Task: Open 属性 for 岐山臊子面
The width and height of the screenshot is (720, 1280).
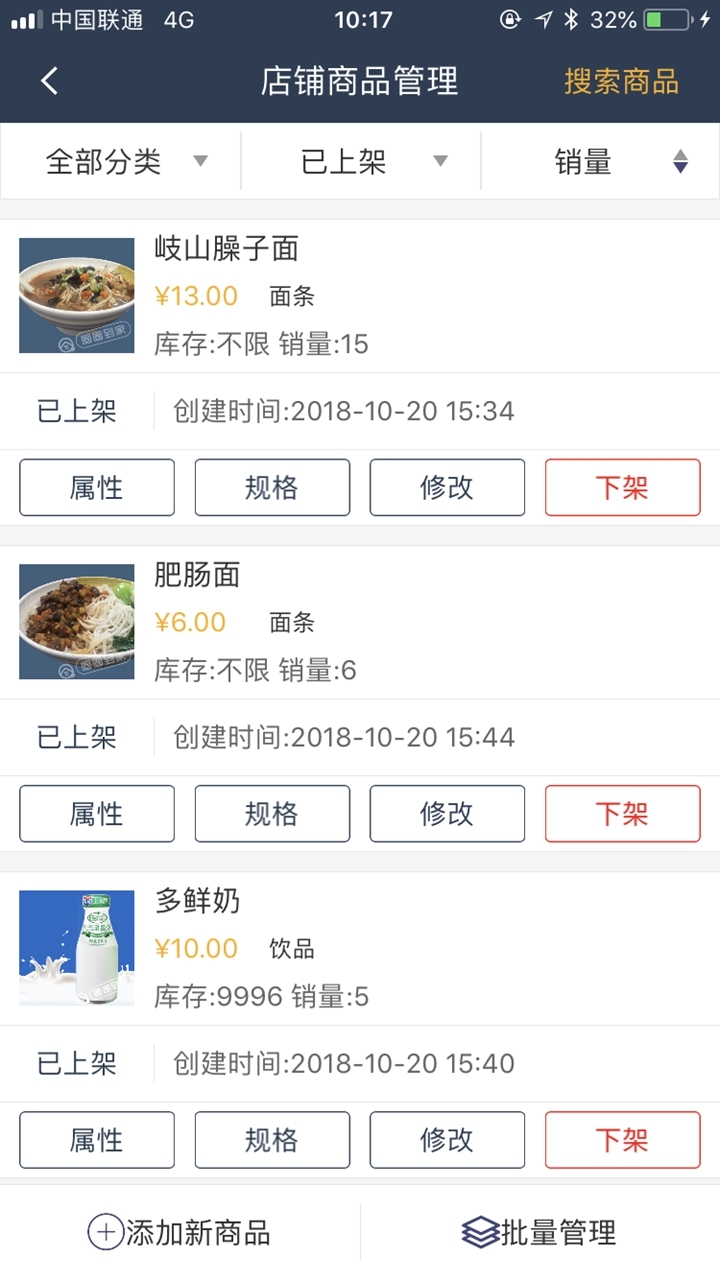Action: pyautogui.click(x=97, y=487)
